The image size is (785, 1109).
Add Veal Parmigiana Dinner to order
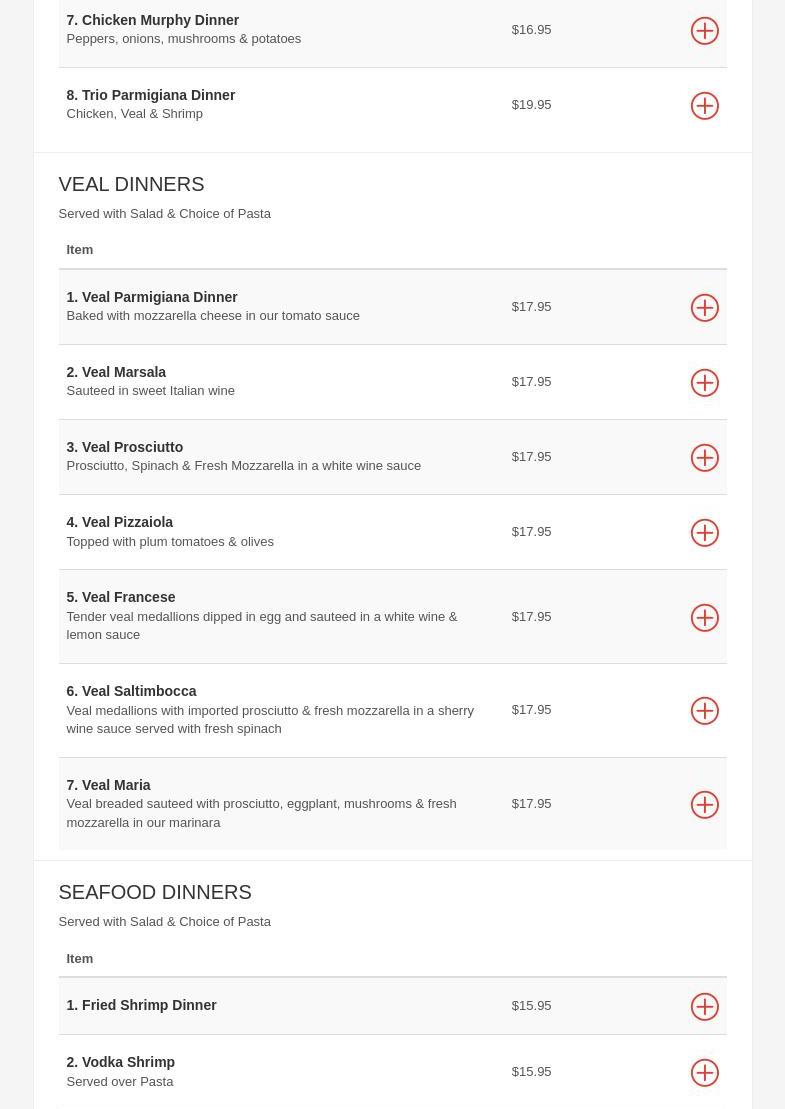pyautogui.click(x=705, y=308)
